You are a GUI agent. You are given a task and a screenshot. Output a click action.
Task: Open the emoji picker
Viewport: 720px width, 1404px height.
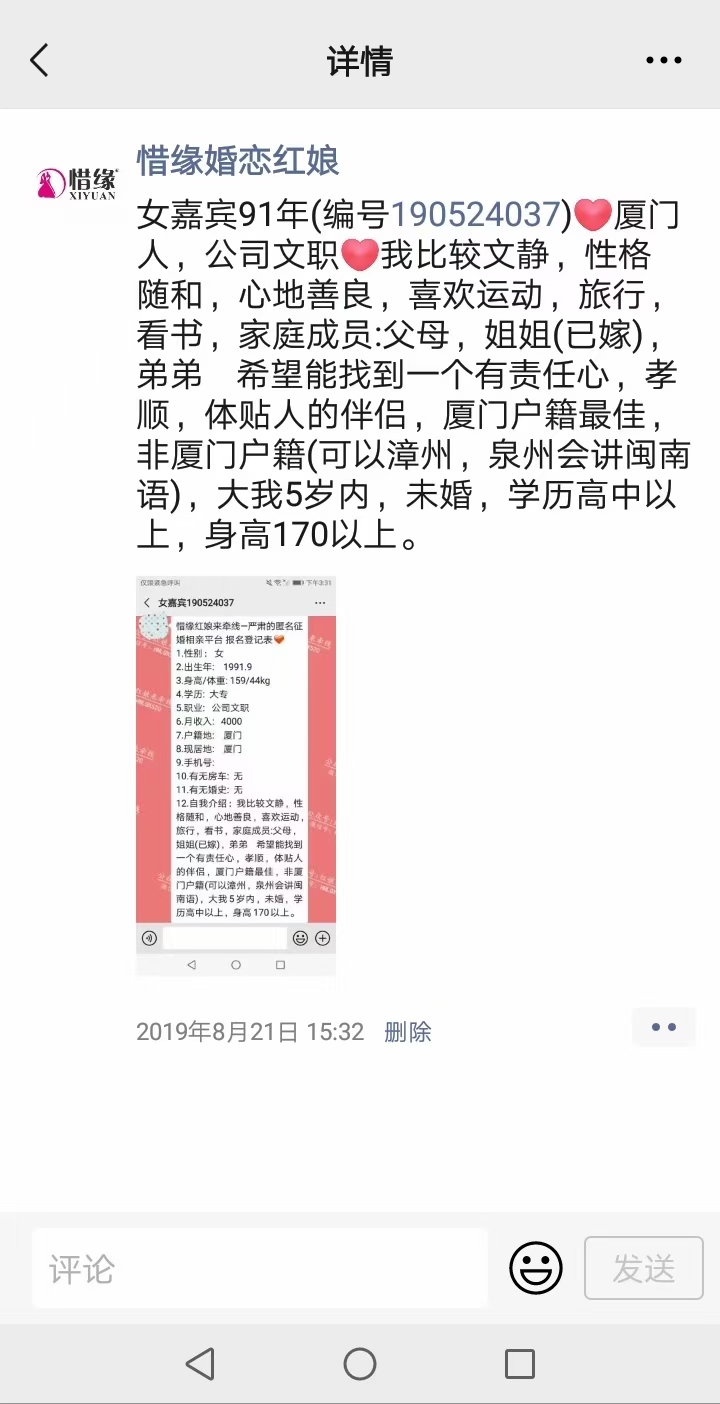[x=536, y=1269]
